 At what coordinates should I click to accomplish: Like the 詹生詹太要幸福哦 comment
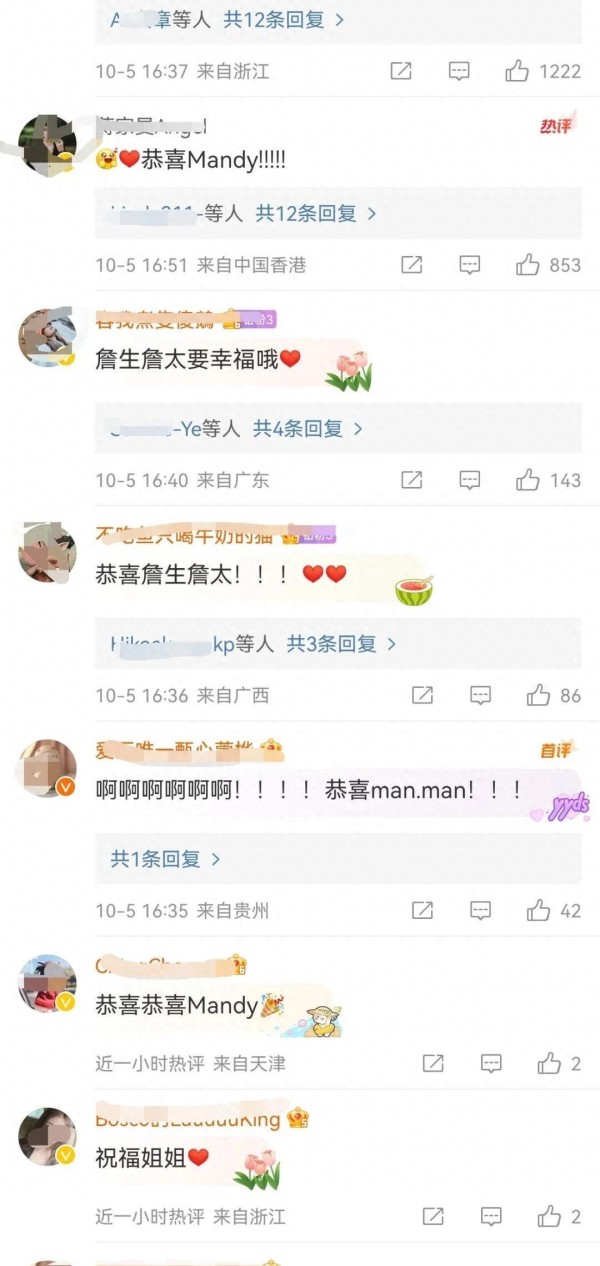click(528, 480)
